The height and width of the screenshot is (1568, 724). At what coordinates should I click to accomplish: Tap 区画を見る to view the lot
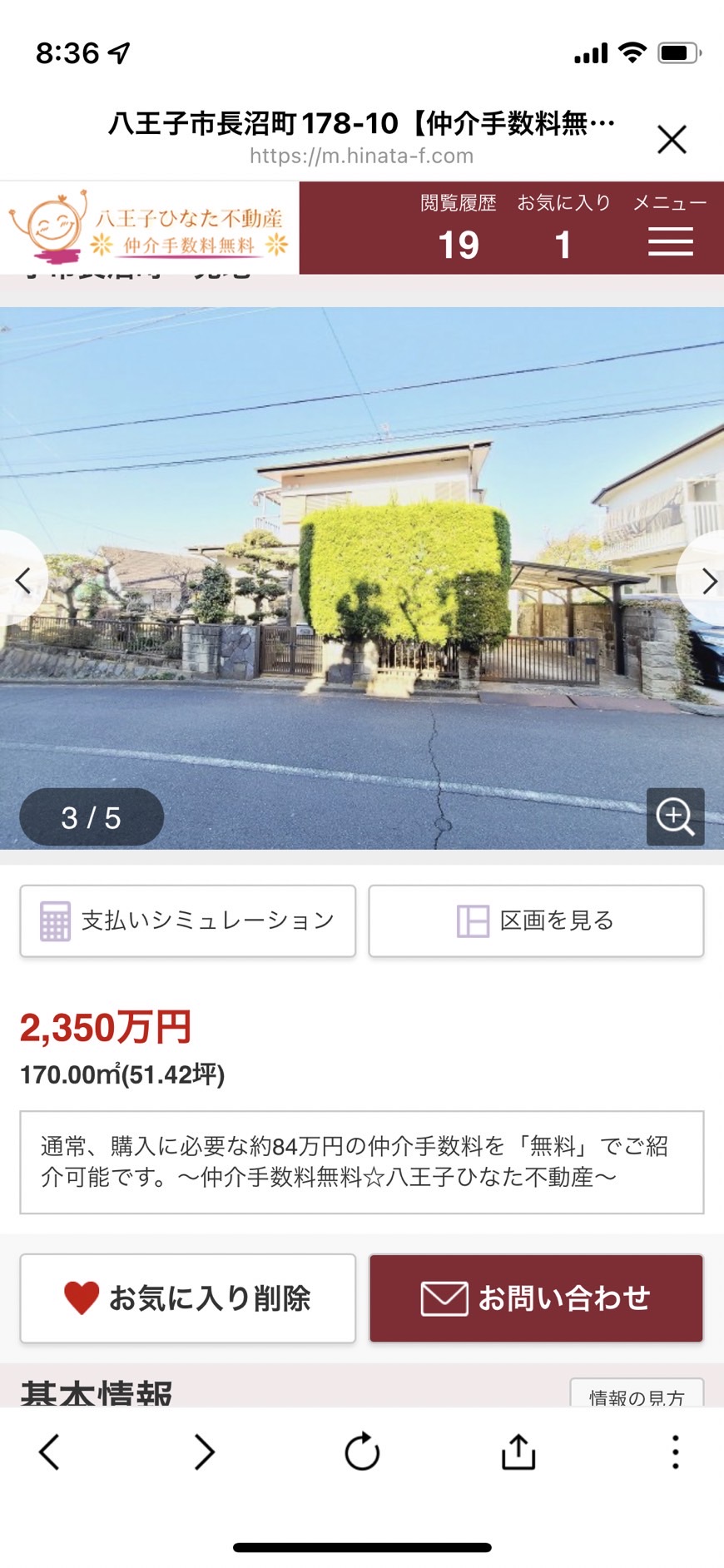[536, 920]
